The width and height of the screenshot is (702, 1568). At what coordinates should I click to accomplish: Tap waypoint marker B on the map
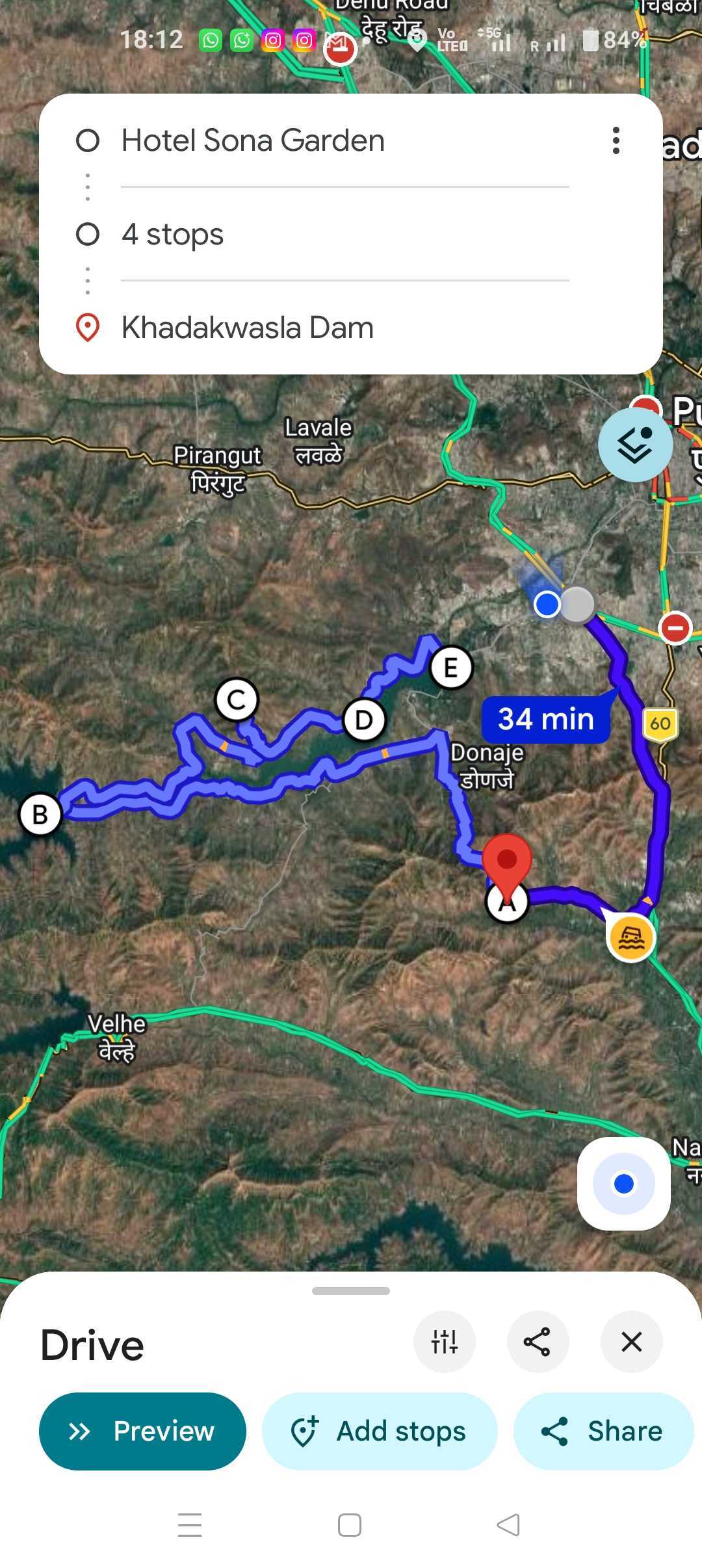[41, 814]
